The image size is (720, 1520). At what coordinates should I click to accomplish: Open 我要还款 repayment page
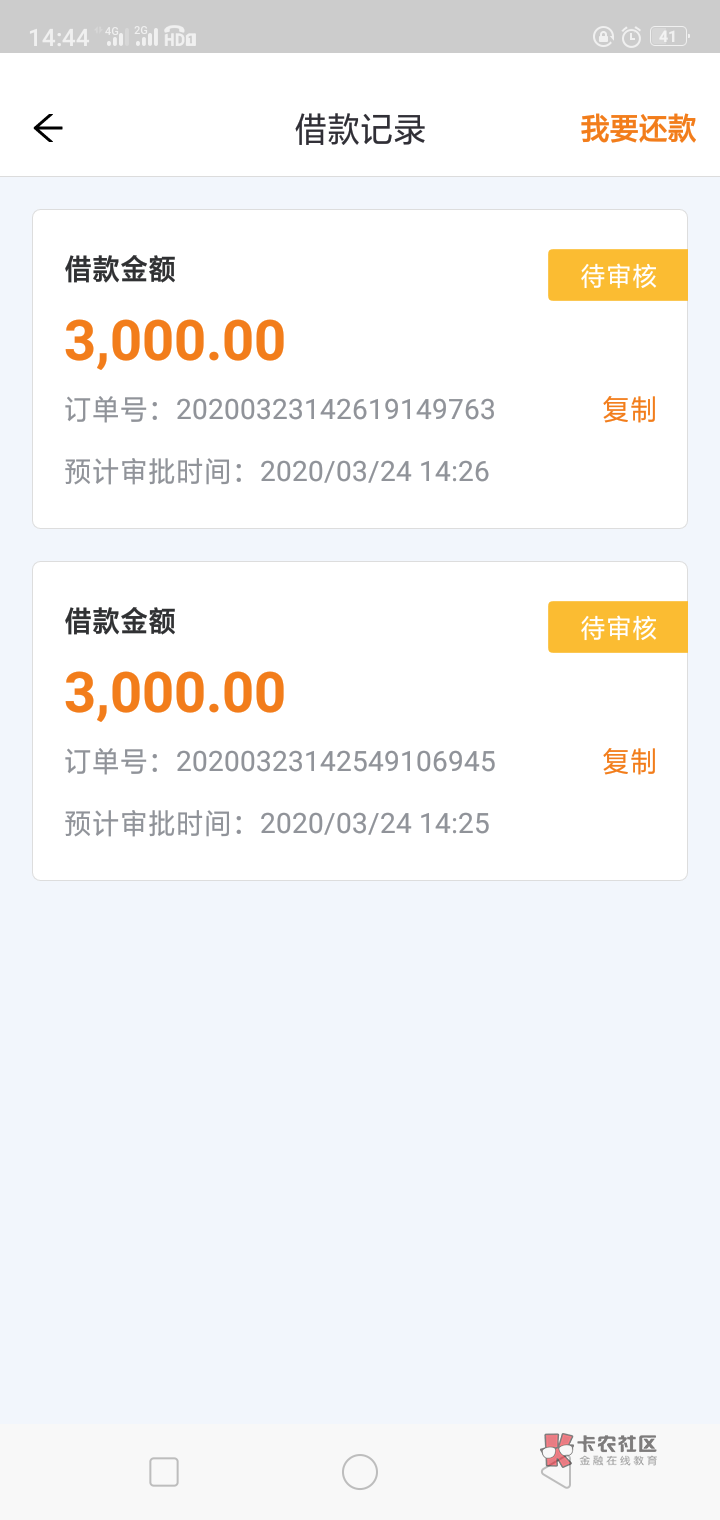click(x=638, y=129)
